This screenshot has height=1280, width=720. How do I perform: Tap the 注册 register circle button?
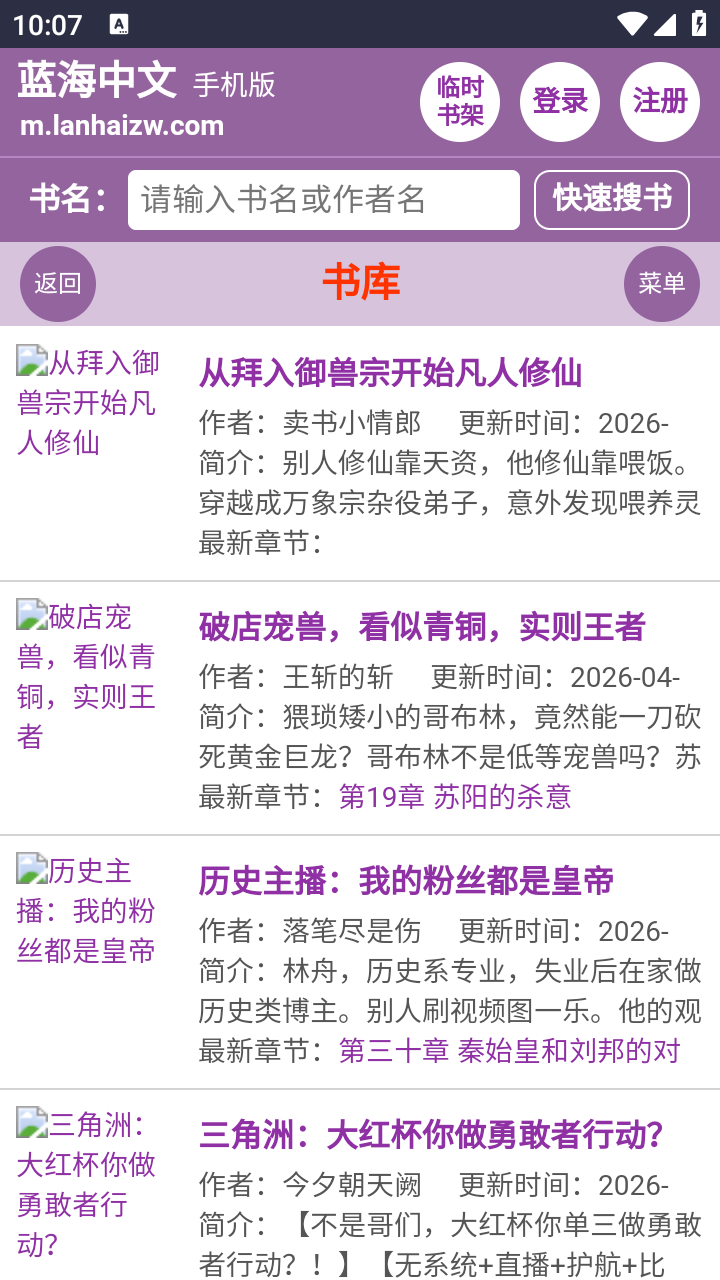pyautogui.click(x=659, y=101)
